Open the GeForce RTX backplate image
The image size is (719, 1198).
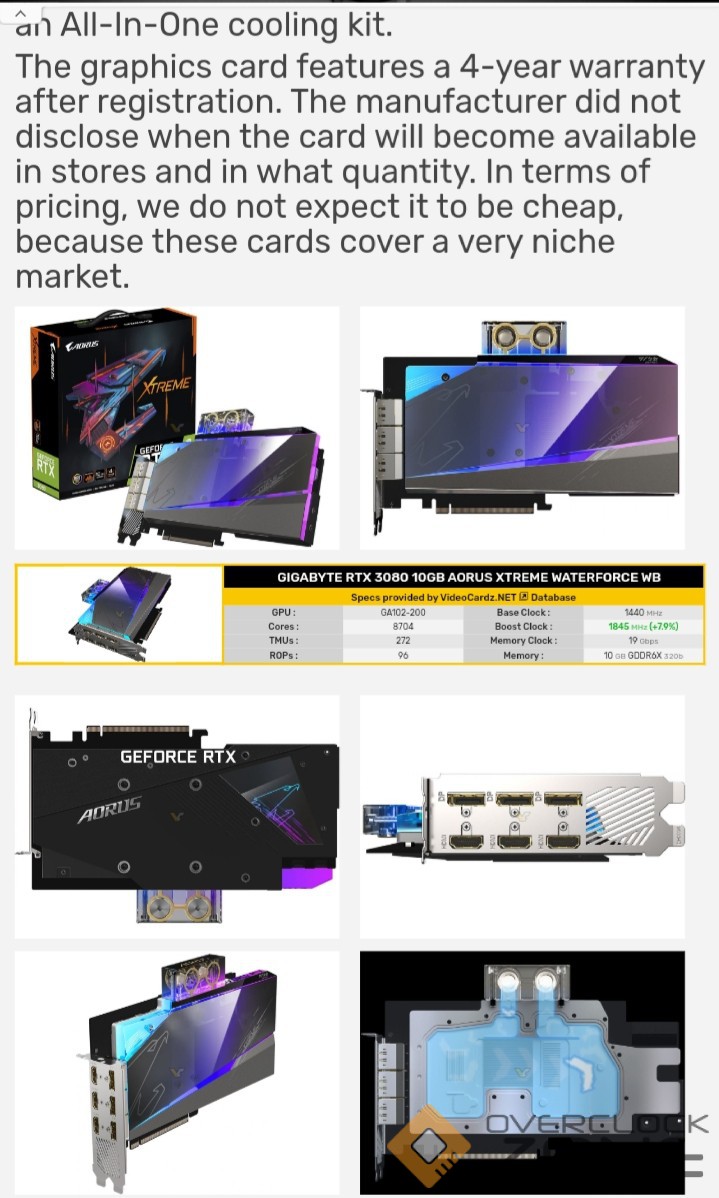coord(177,816)
